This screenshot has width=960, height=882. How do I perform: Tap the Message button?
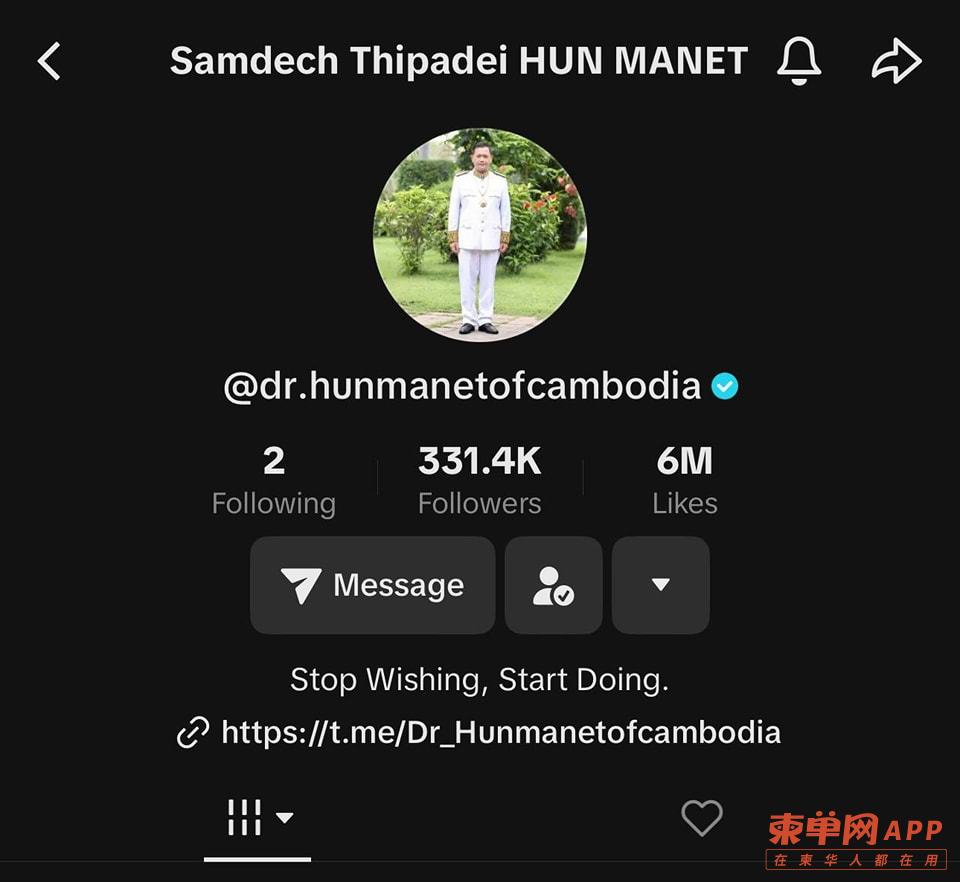click(372, 585)
